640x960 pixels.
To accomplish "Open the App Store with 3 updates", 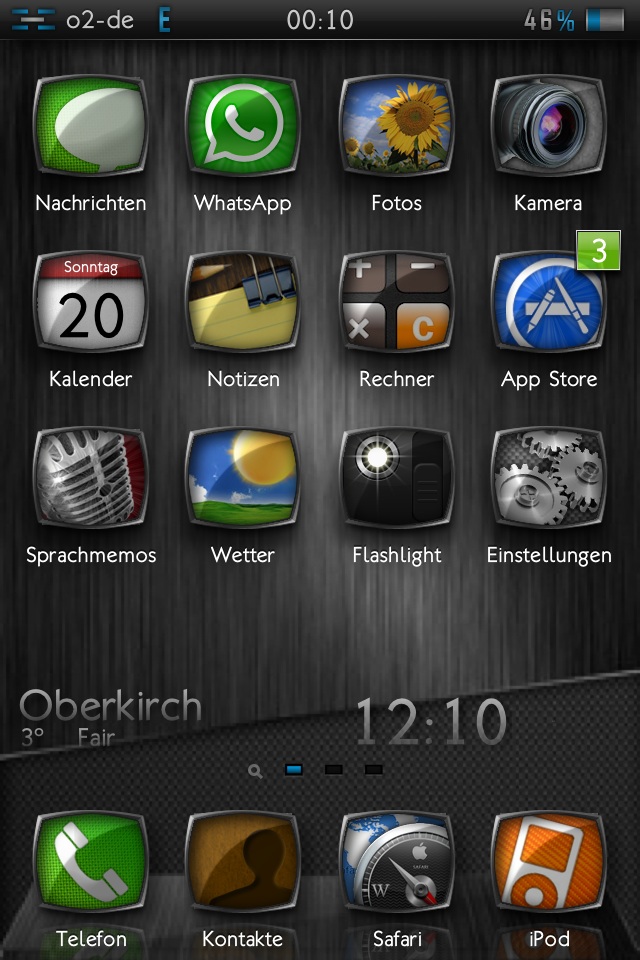I will coord(548,303).
